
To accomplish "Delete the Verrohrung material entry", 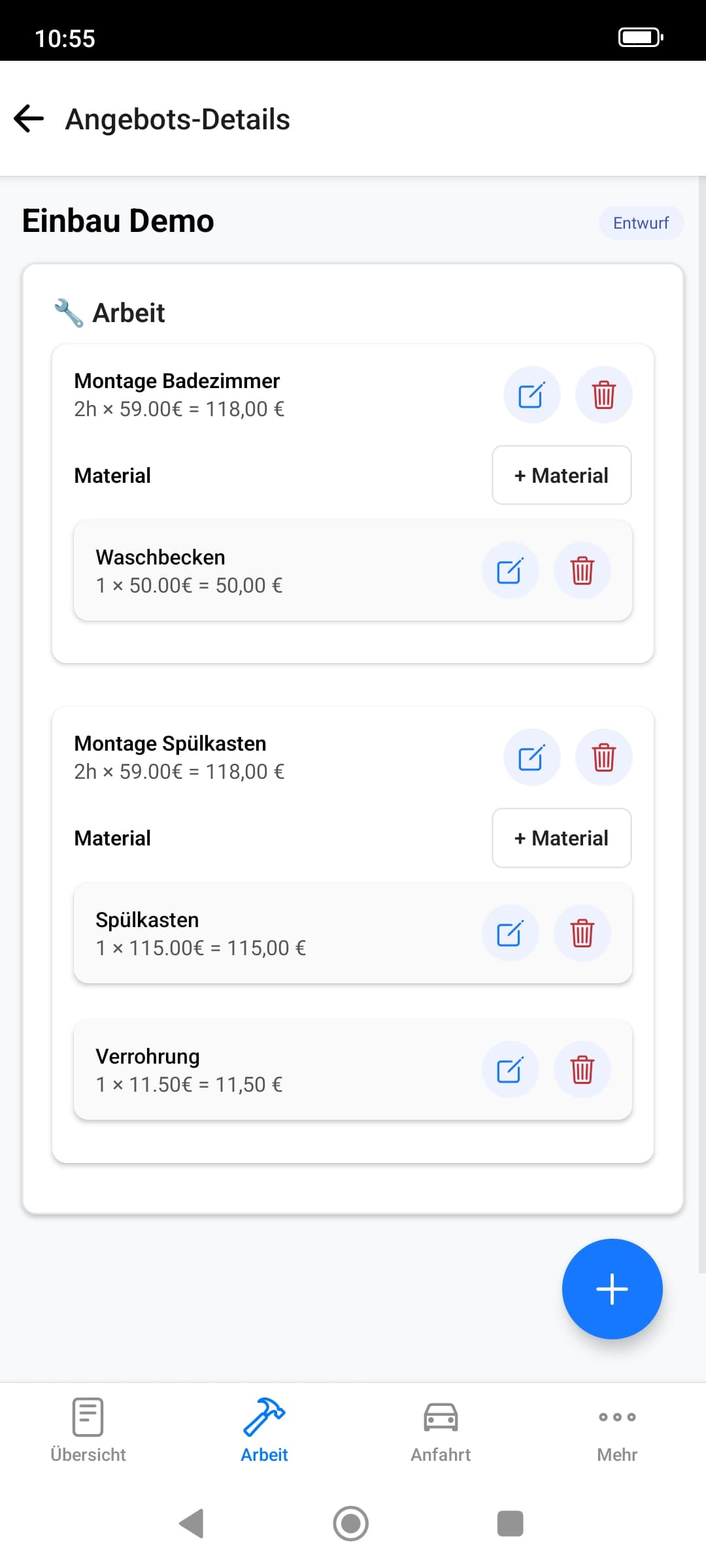I will tap(582, 1070).
